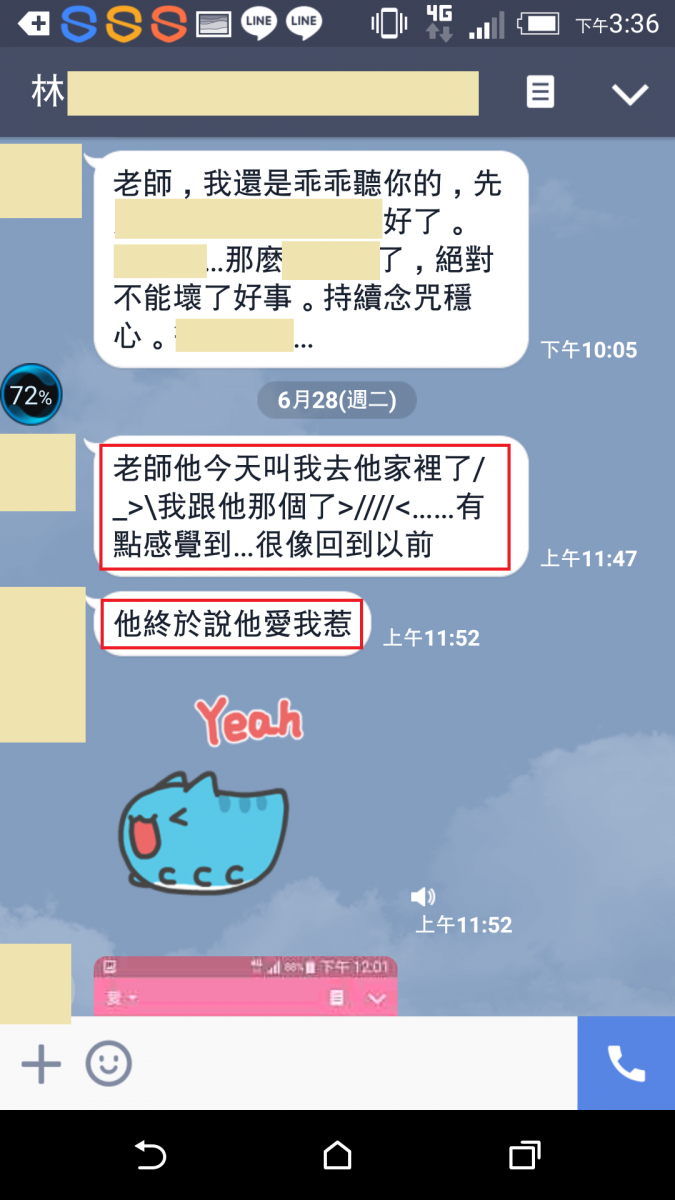
Task: Open the emoji sticker picker
Action: pos(108,1064)
